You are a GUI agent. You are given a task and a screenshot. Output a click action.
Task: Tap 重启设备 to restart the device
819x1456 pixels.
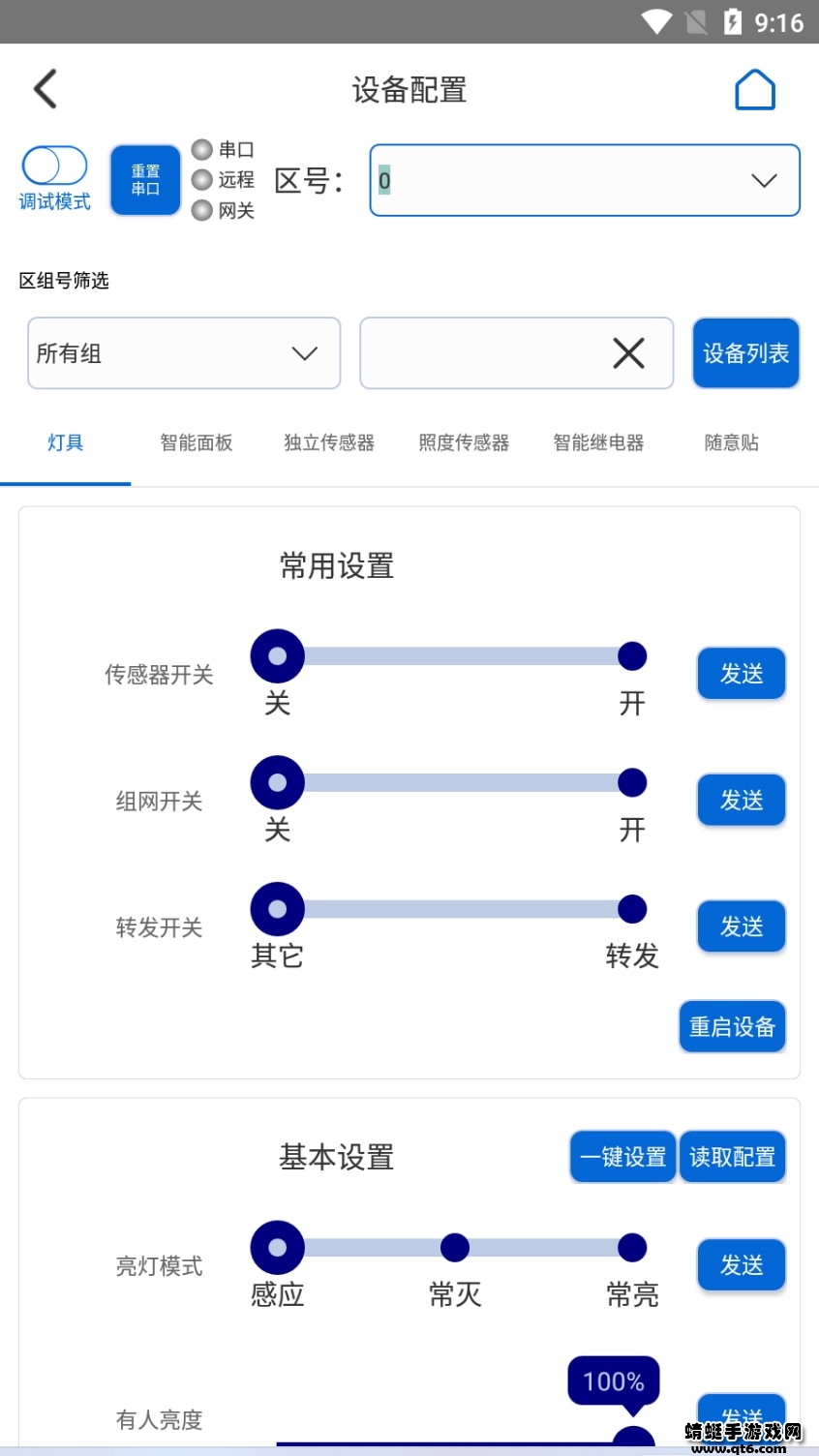732,1026
